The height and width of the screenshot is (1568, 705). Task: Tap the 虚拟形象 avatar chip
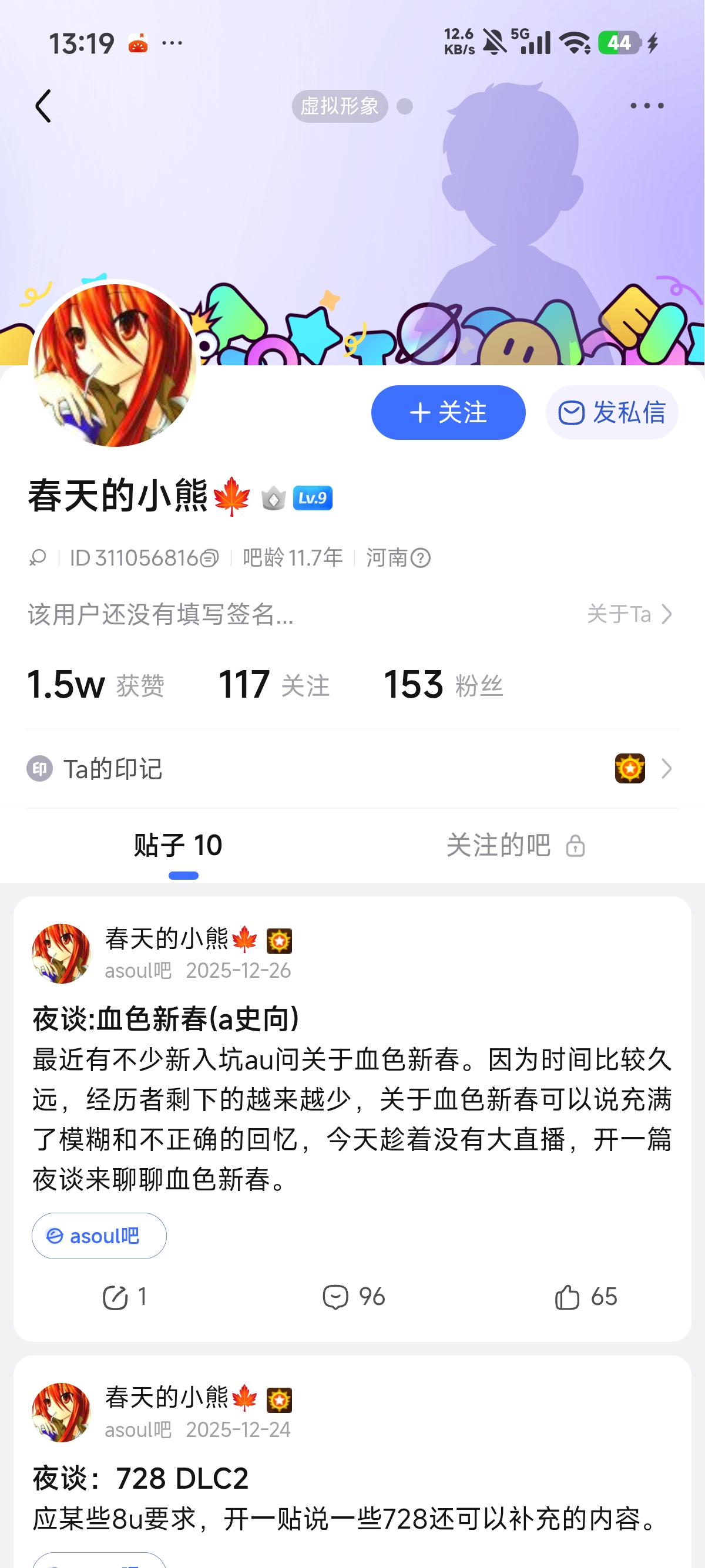point(340,106)
